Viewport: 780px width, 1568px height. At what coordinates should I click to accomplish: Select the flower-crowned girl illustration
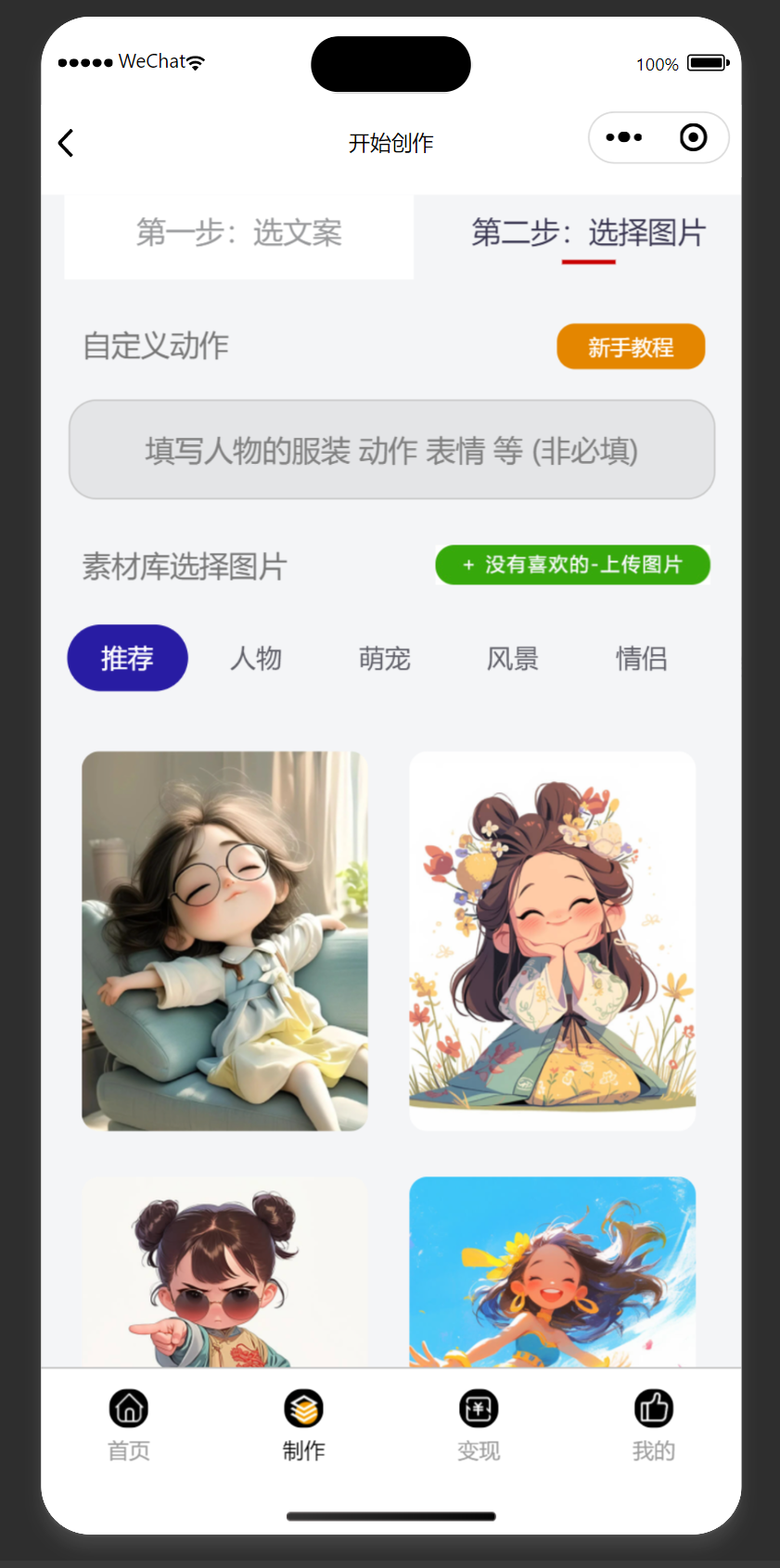point(552,941)
